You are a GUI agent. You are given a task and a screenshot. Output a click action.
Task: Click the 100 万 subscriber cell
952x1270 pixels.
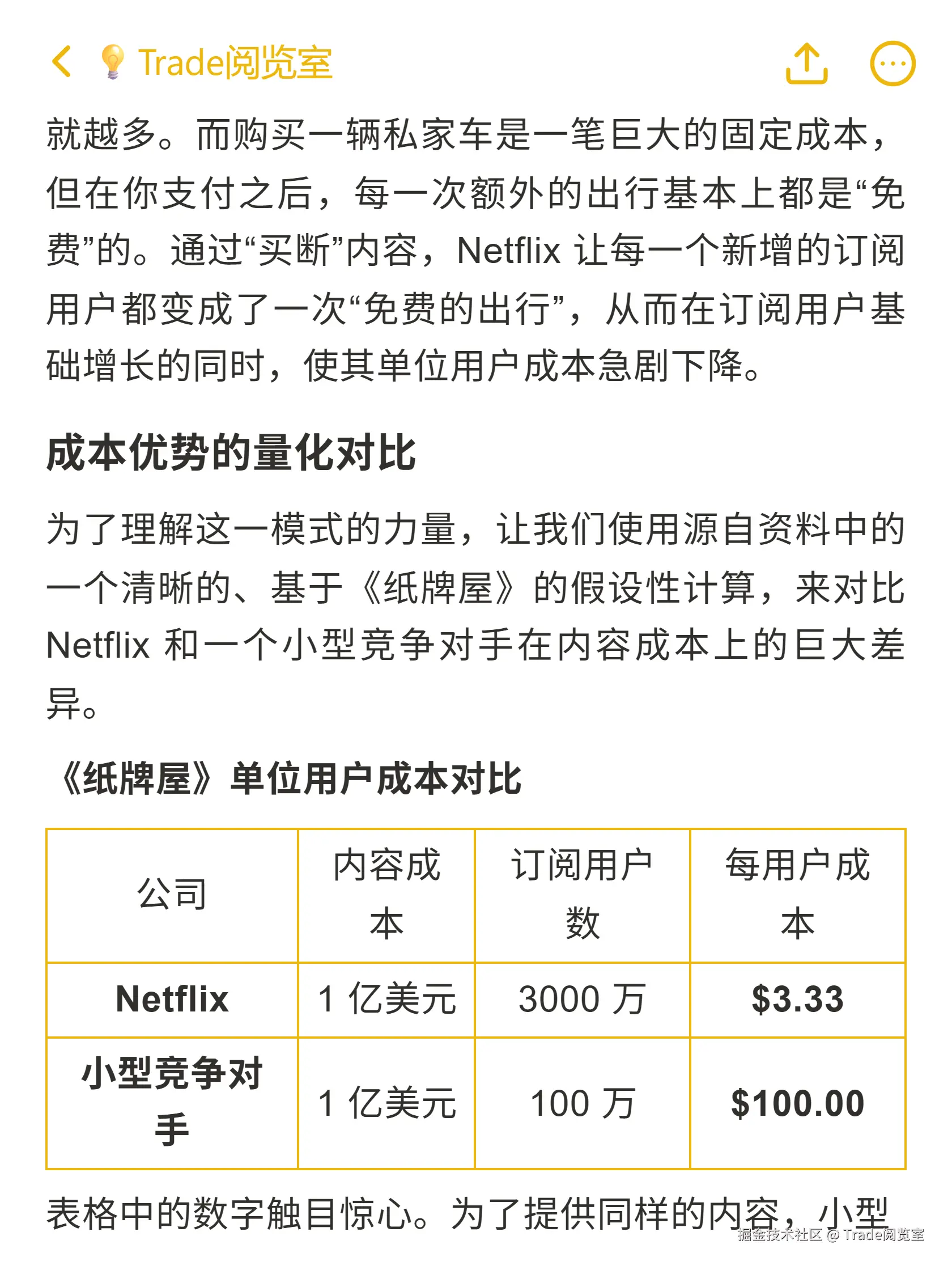pos(581,1102)
